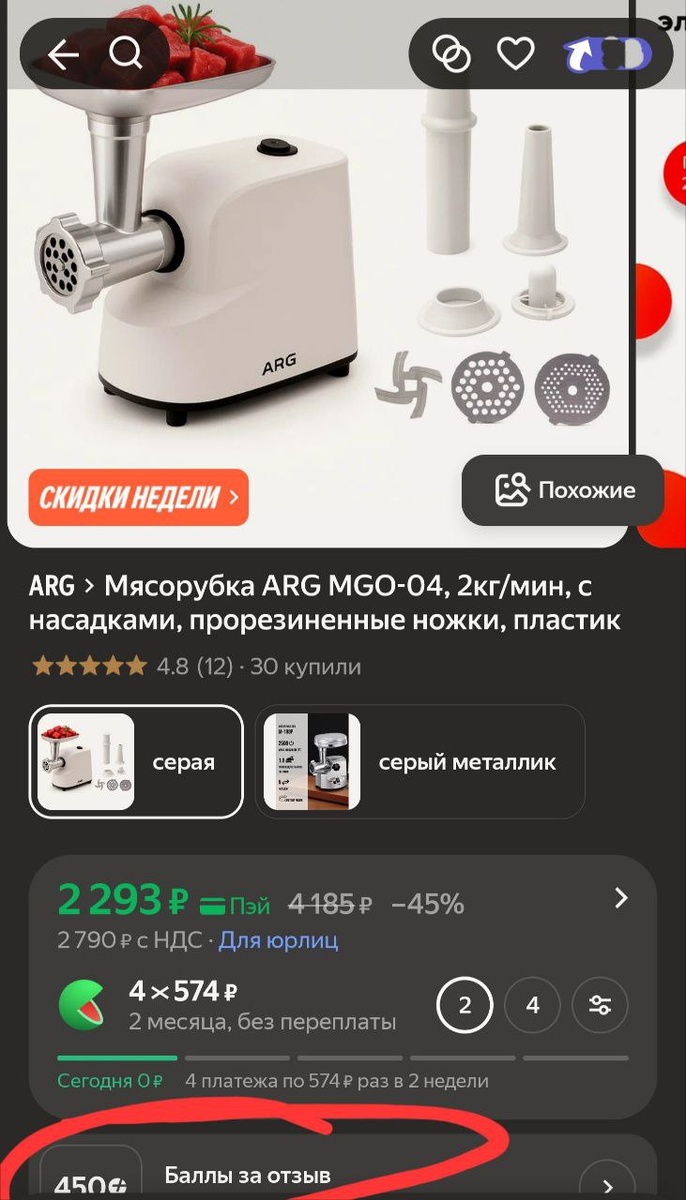Select the "серая" color variant
The width and height of the screenshot is (686, 1200).
click(x=136, y=762)
